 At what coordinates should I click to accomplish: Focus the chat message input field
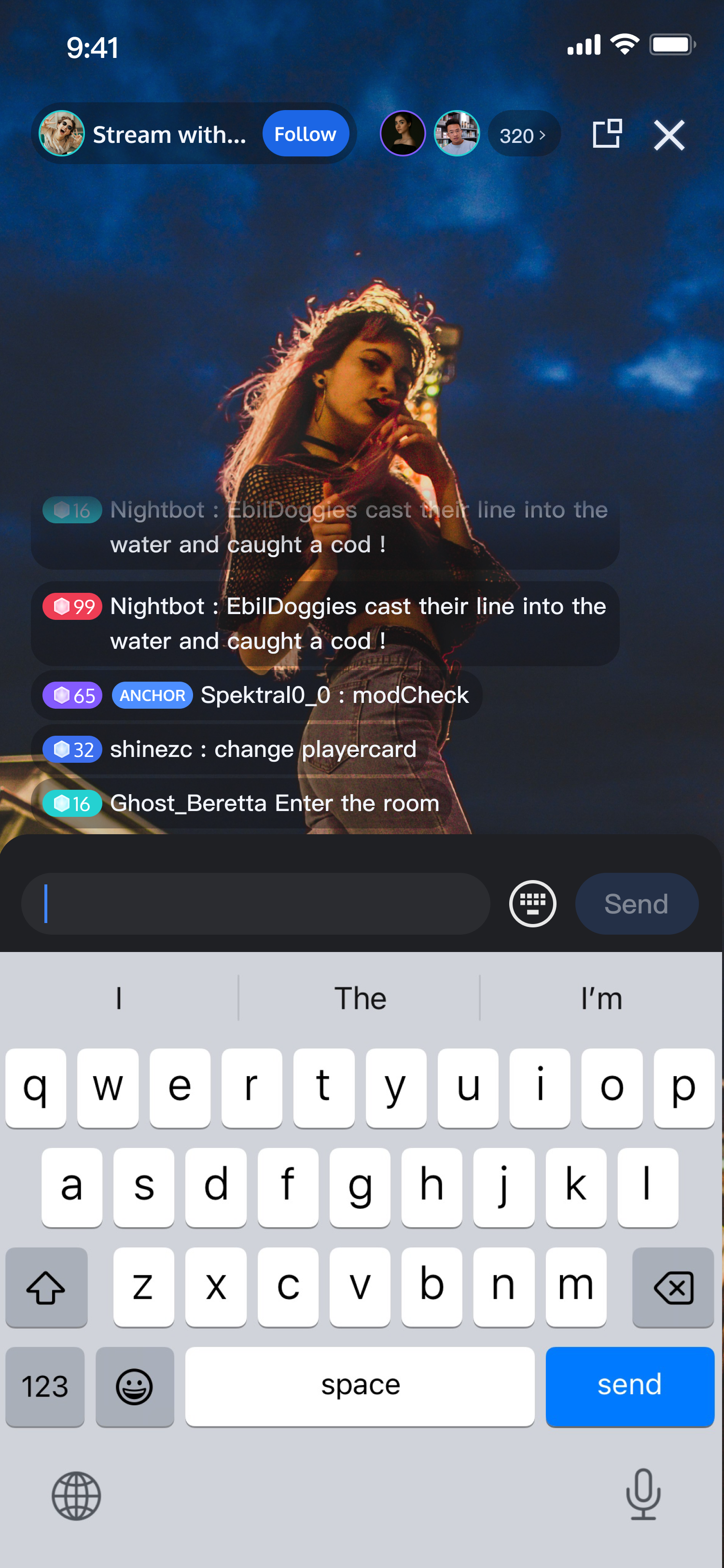255,903
